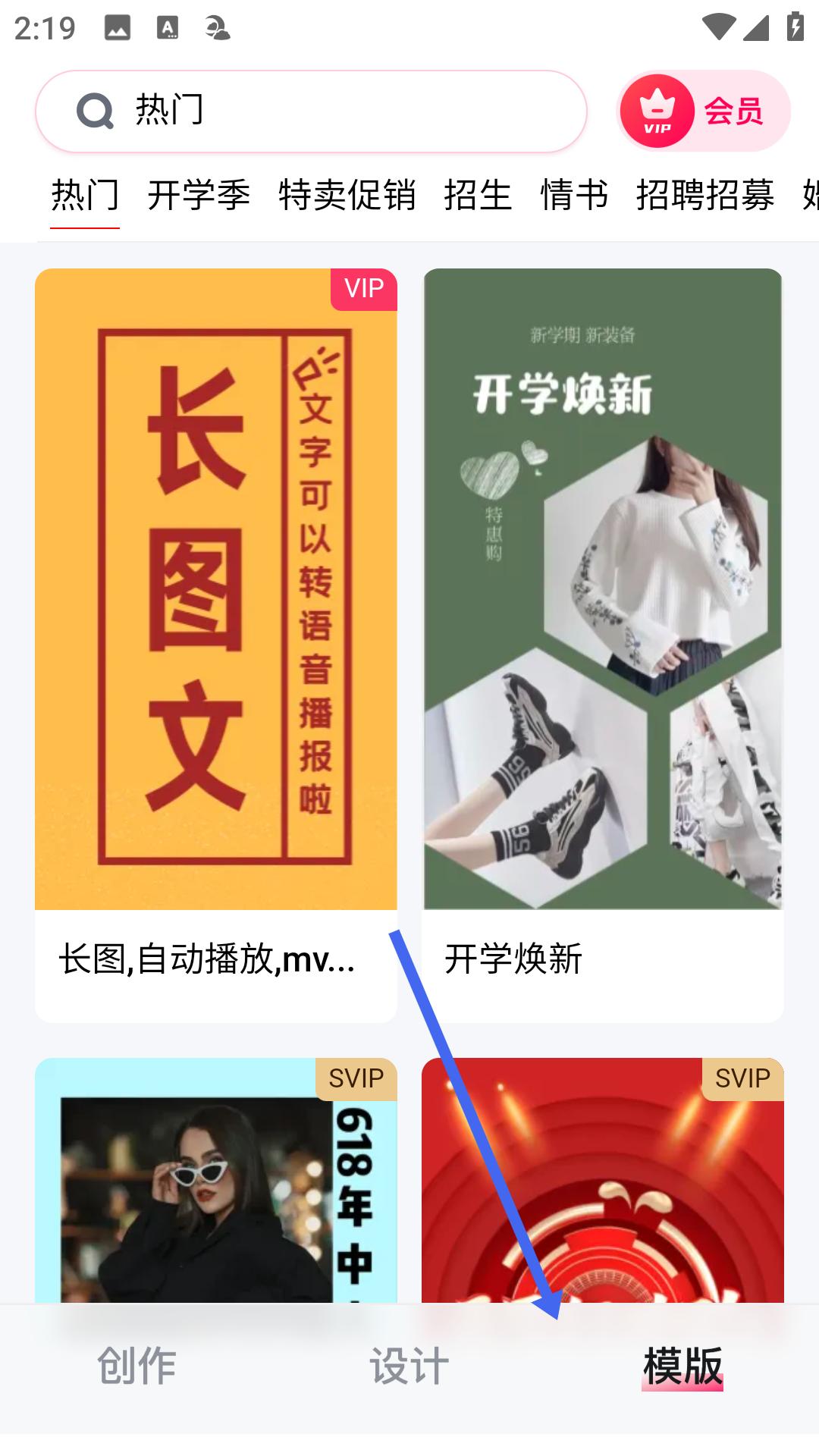Image resolution: width=819 pixels, height=1456 pixels.
Task: Select the 模版 bottom tab
Action: click(x=682, y=1367)
